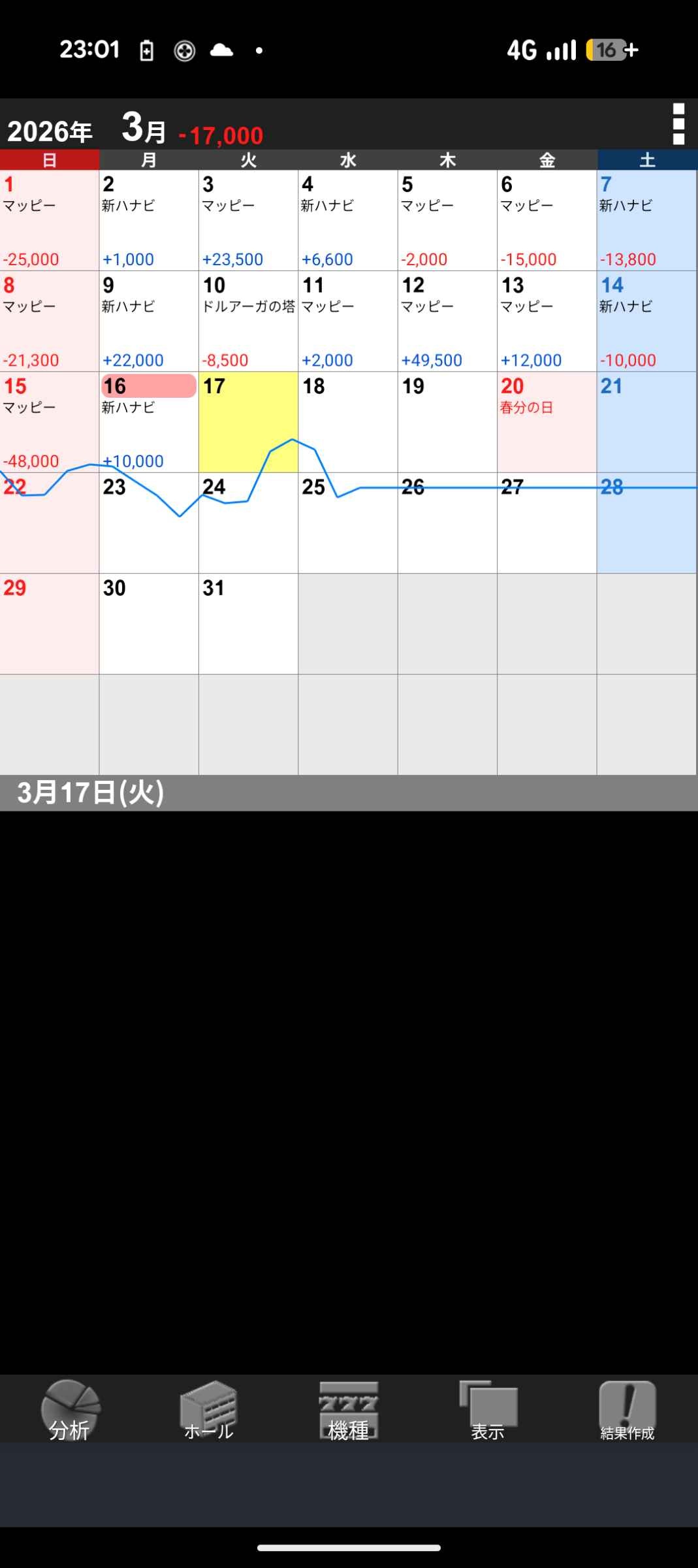
Task: Choose March 16 新ハナビ day
Action: point(149,422)
